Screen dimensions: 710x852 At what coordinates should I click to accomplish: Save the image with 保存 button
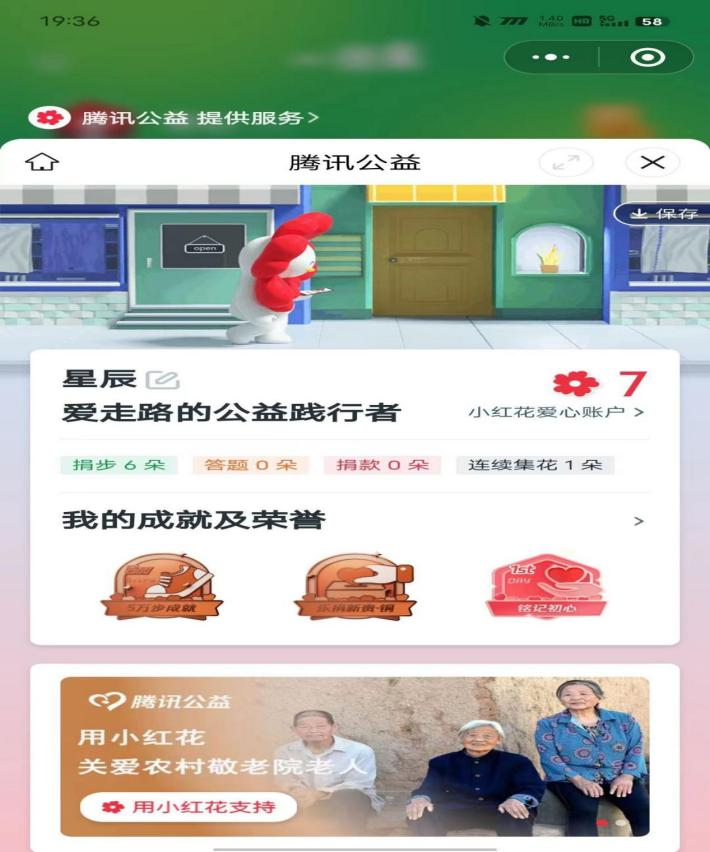click(x=661, y=214)
